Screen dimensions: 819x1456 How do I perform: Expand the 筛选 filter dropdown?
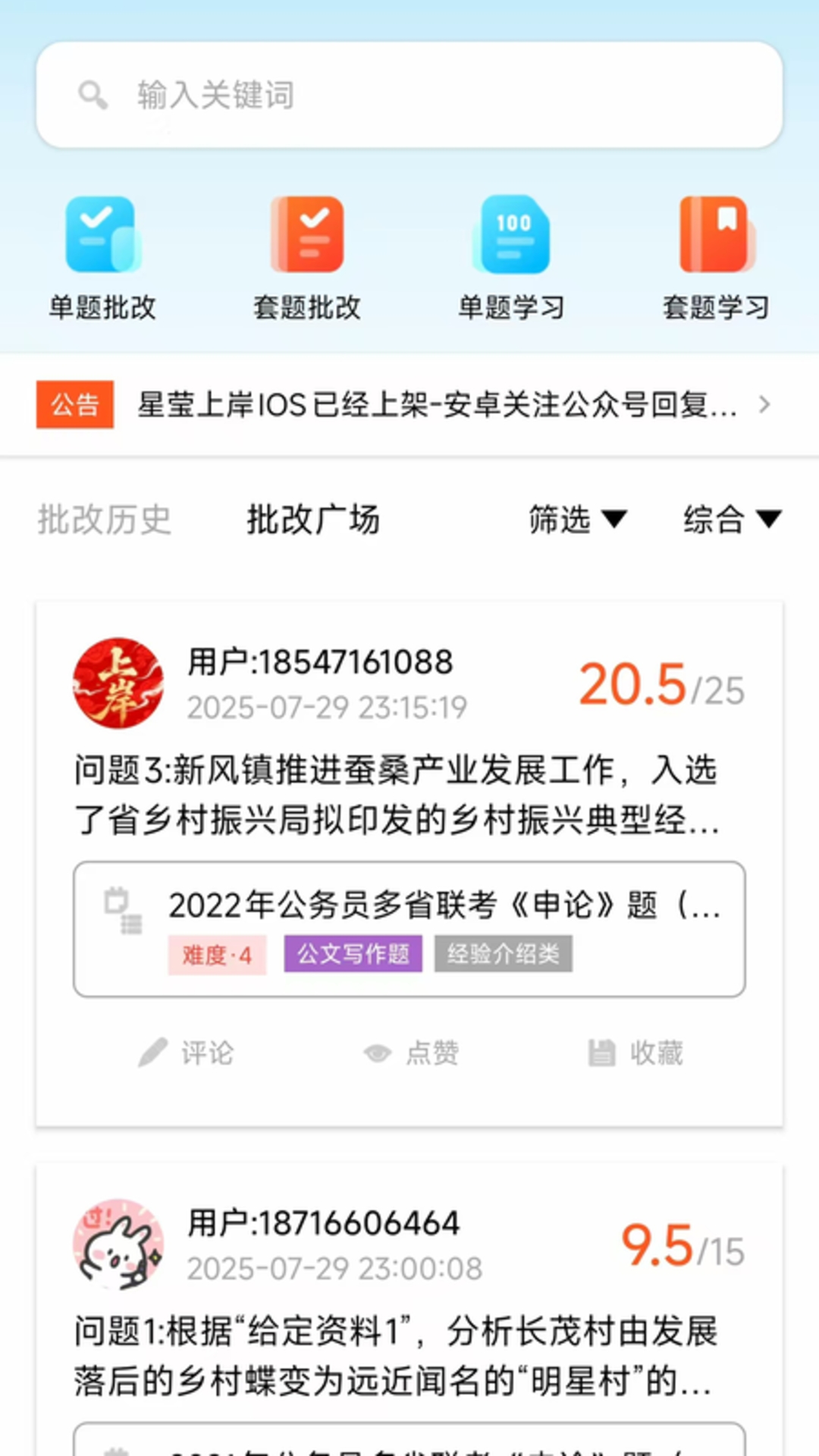[576, 520]
